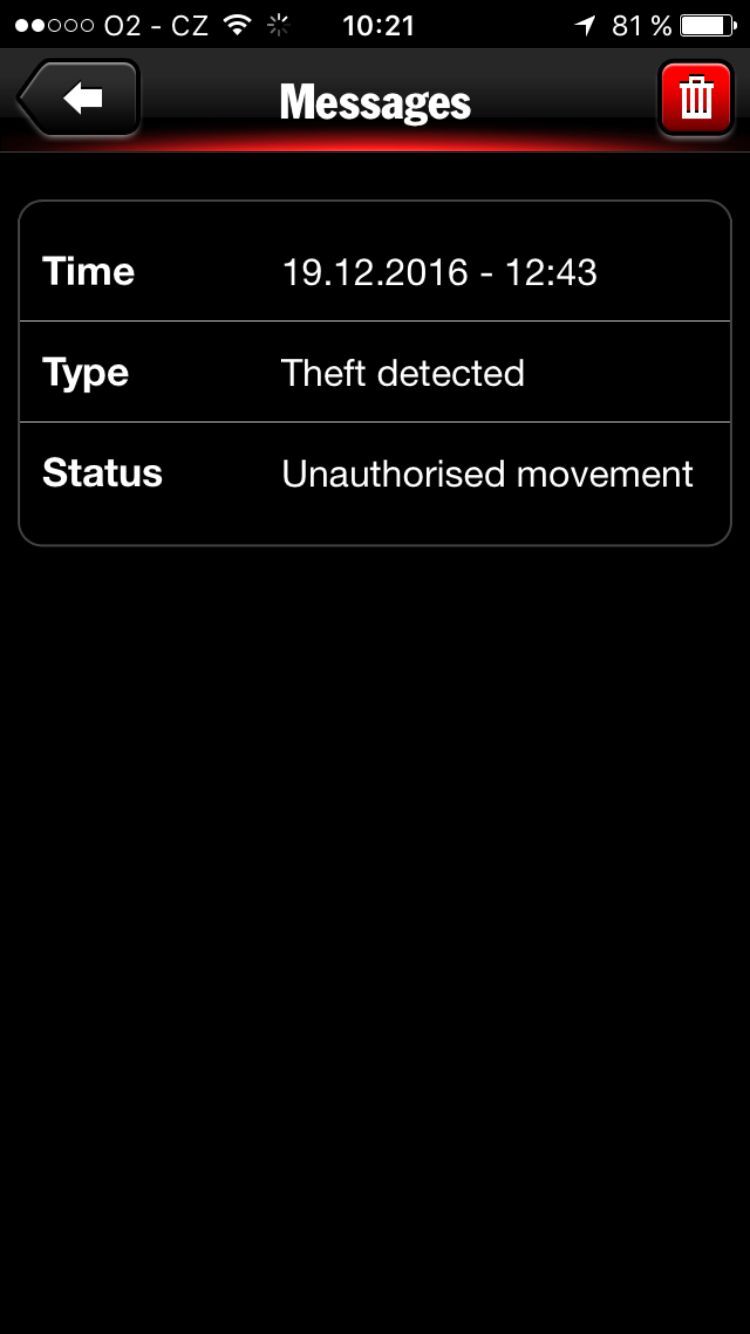Go back using the arrow button

[80, 98]
